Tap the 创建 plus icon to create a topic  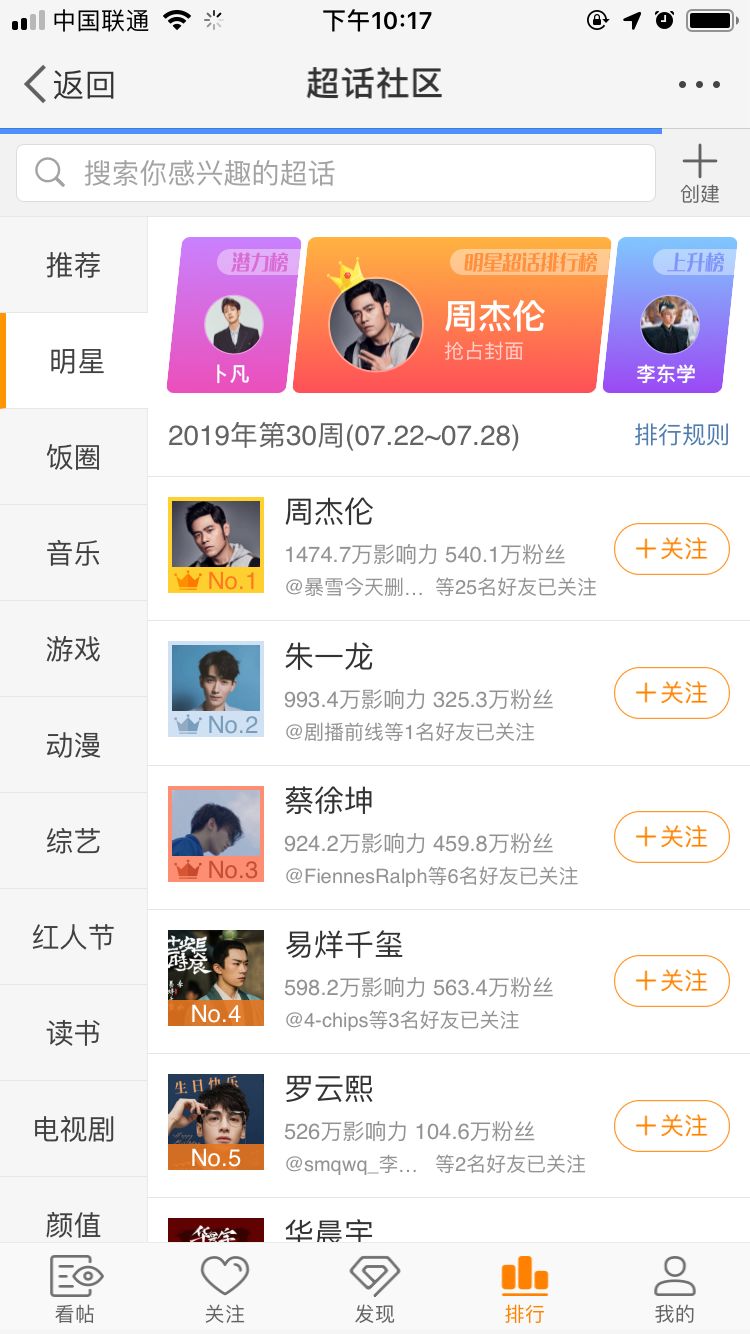[699, 170]
